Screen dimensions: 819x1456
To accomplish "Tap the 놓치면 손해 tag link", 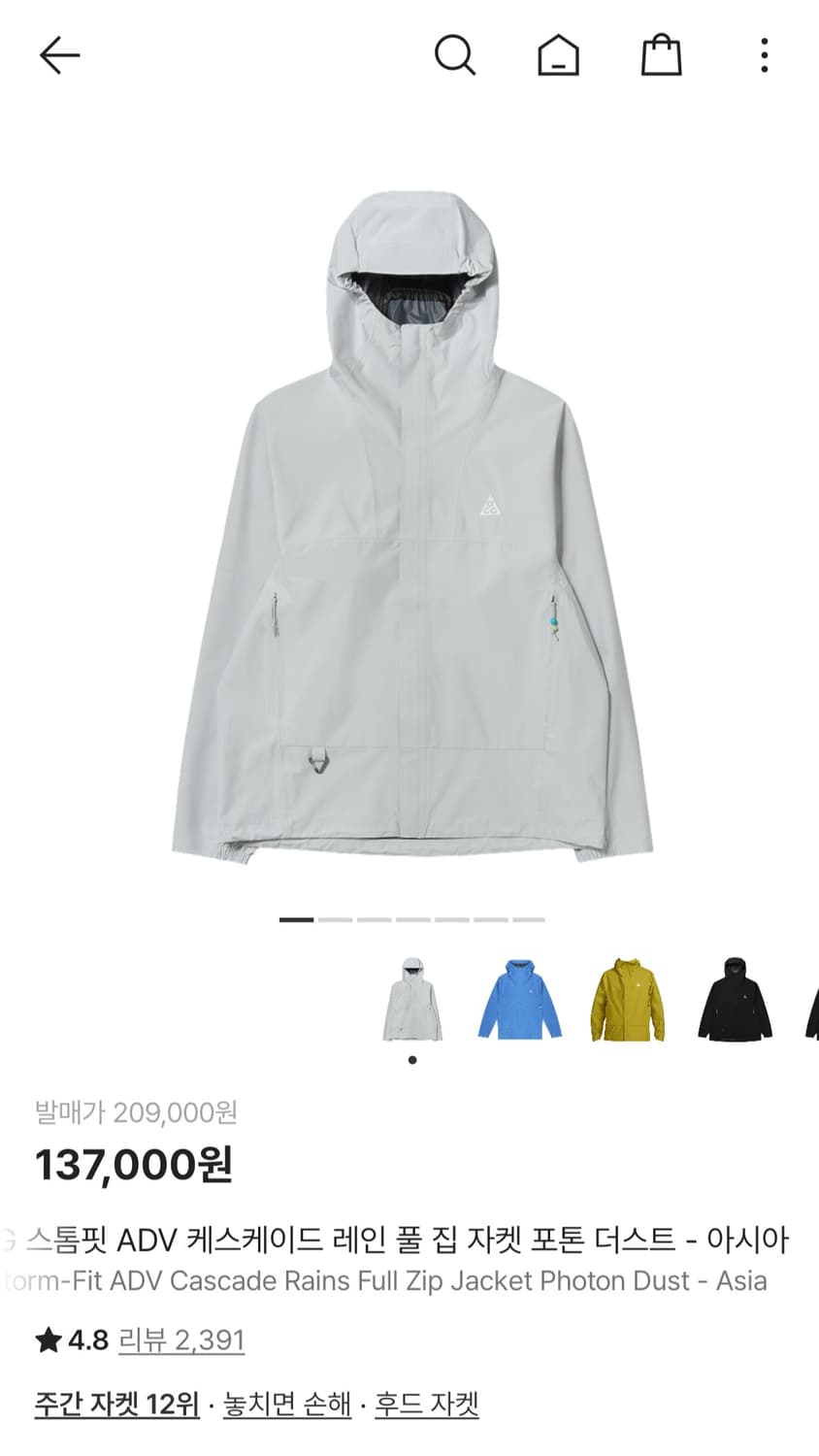I will 285,1402.
